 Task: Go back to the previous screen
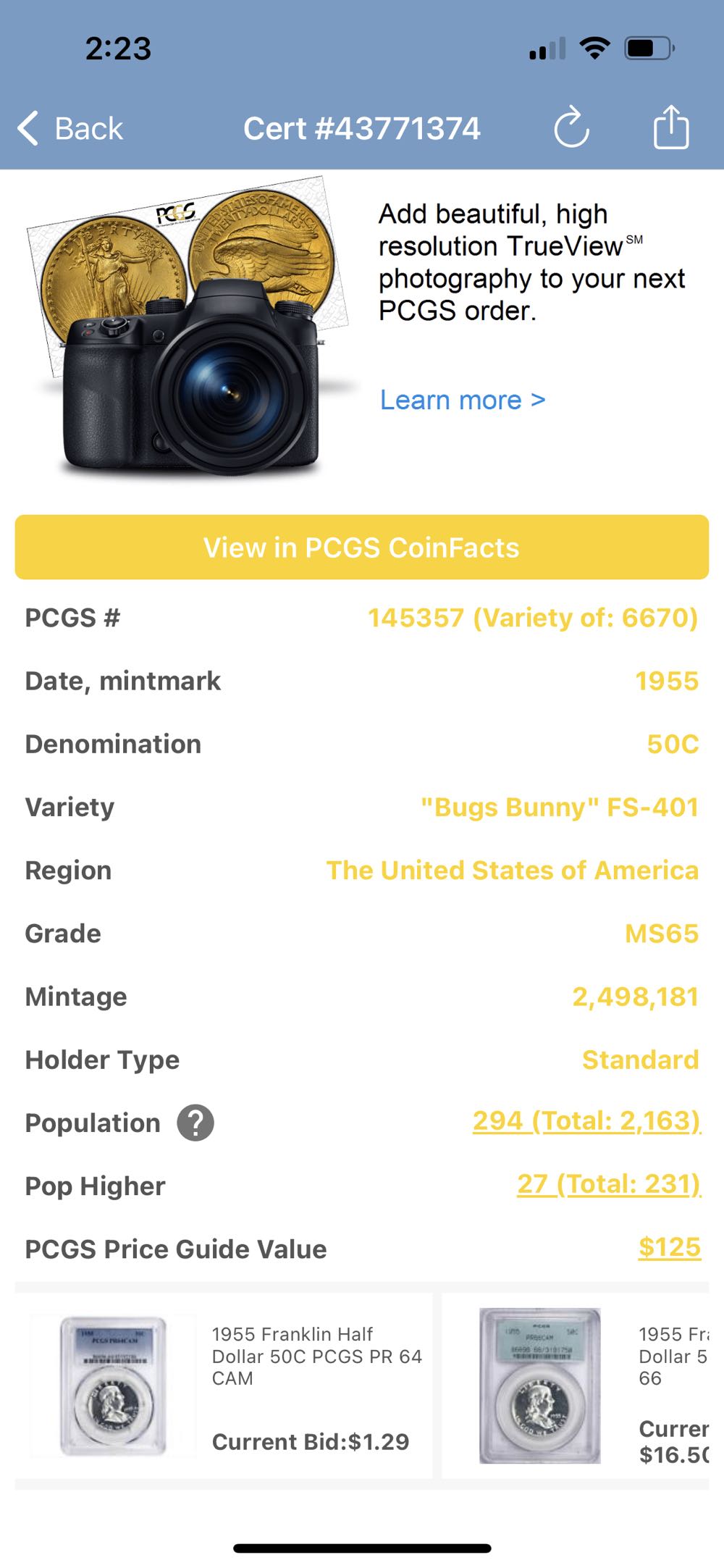[71, 129]
